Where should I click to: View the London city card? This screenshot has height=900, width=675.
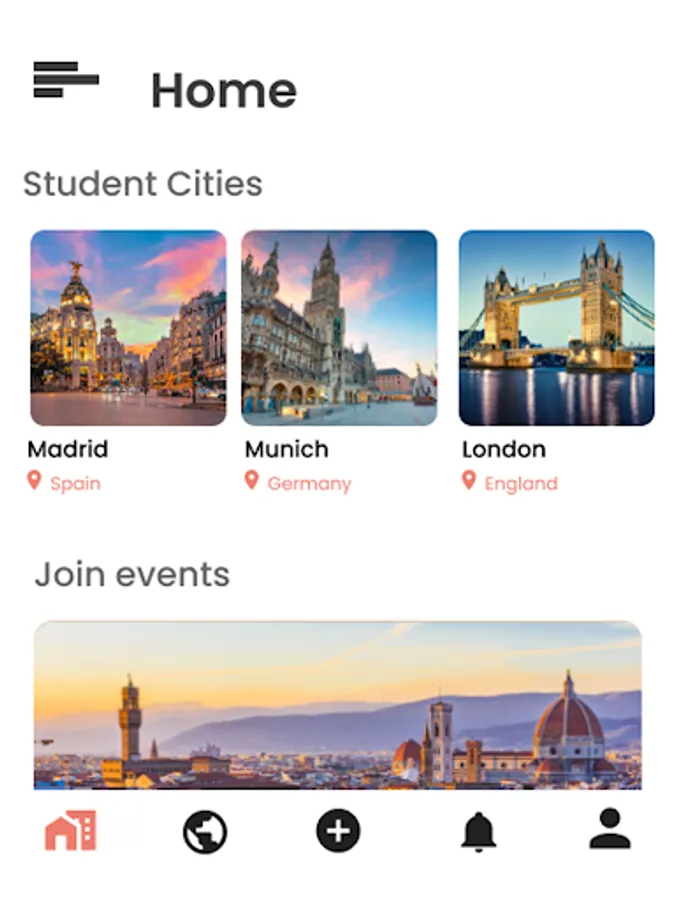[x=556, y=328]
